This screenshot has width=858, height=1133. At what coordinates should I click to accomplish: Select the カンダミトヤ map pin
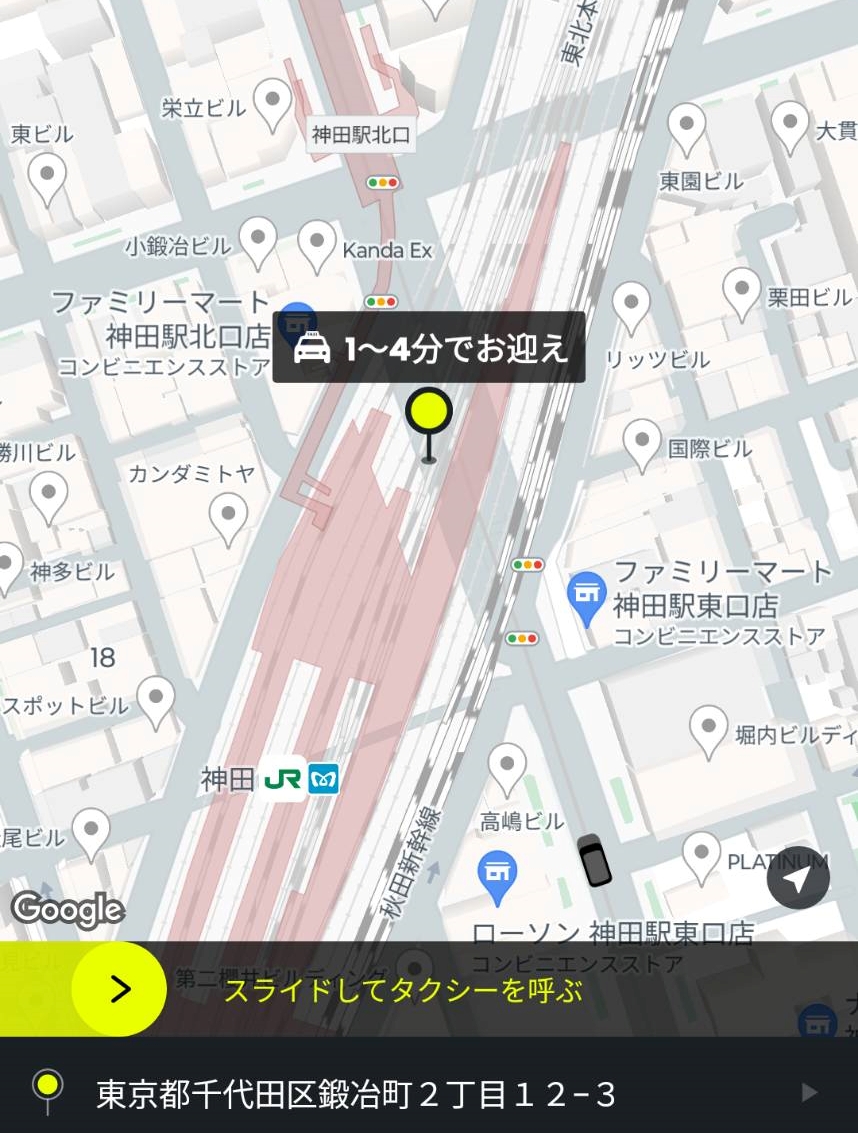[228, 516]
